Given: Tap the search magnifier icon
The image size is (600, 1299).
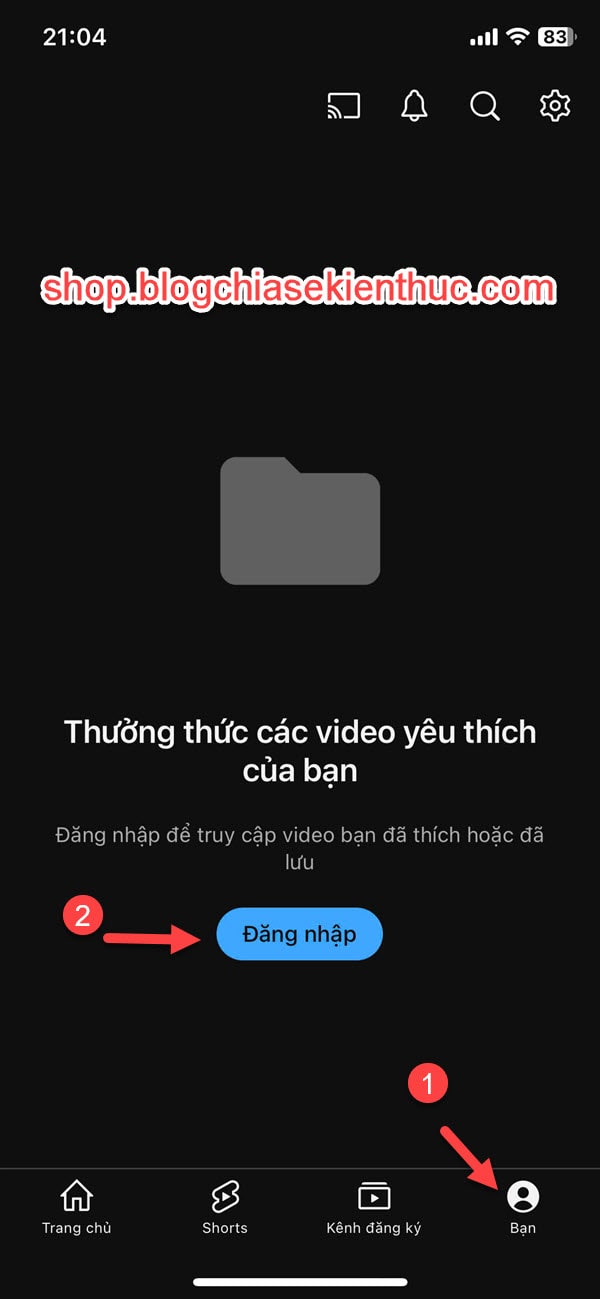Looking at the screenshot, I should [x=485, y=105].
